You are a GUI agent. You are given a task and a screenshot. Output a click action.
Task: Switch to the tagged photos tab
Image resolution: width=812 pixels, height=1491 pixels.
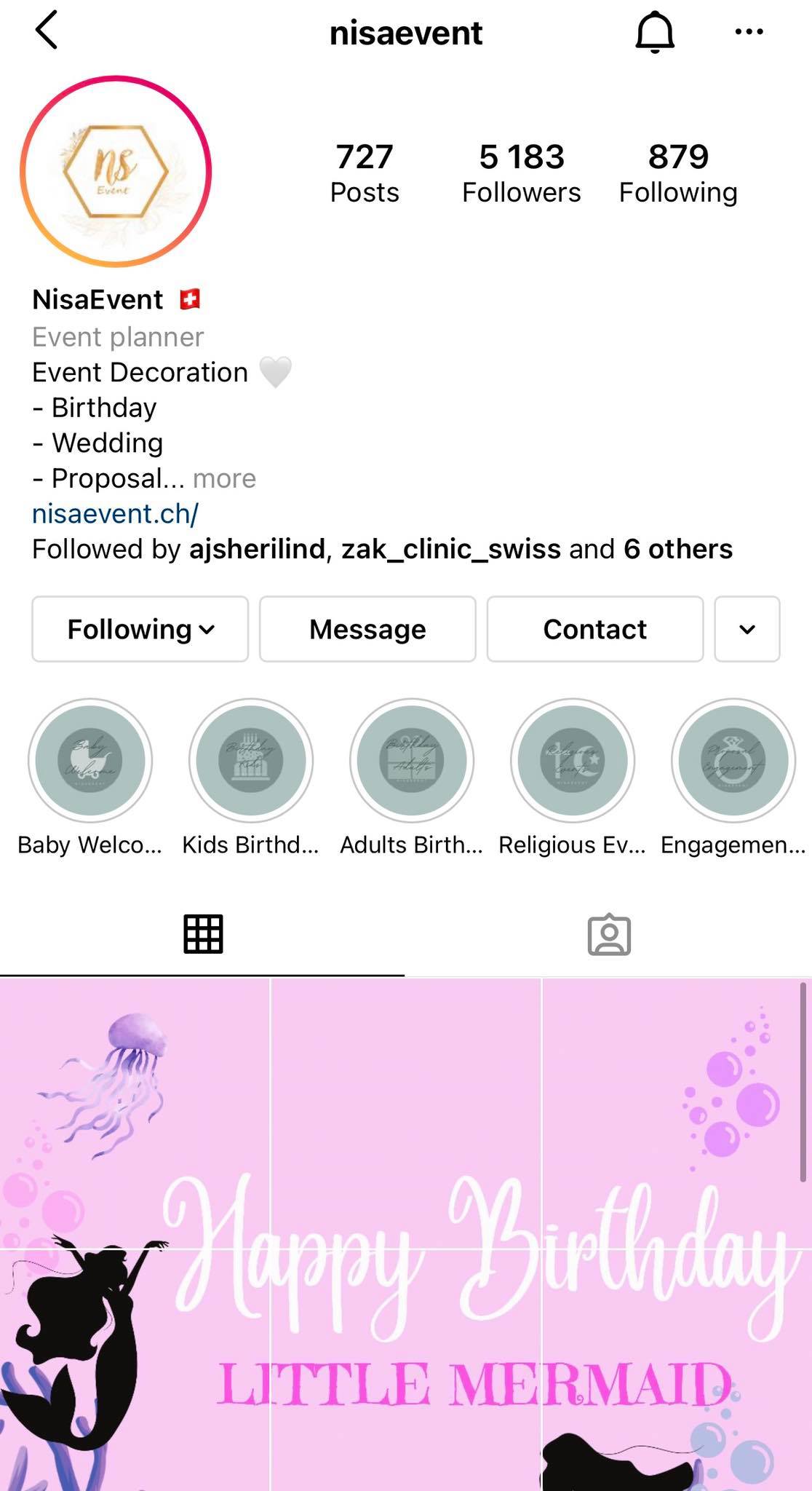pyautogui.click(x=609, y=935)
